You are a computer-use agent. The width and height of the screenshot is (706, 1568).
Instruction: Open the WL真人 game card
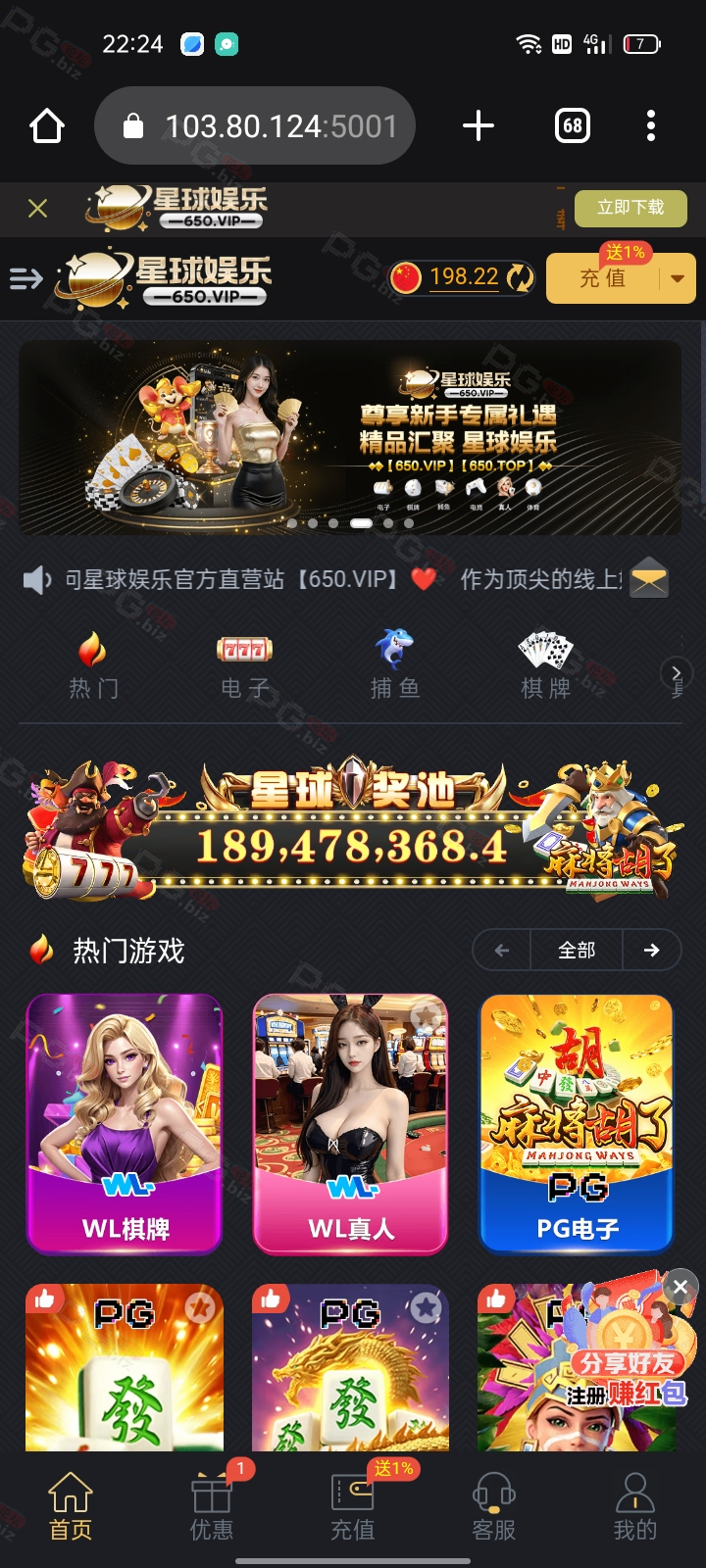coord(351,1124)
